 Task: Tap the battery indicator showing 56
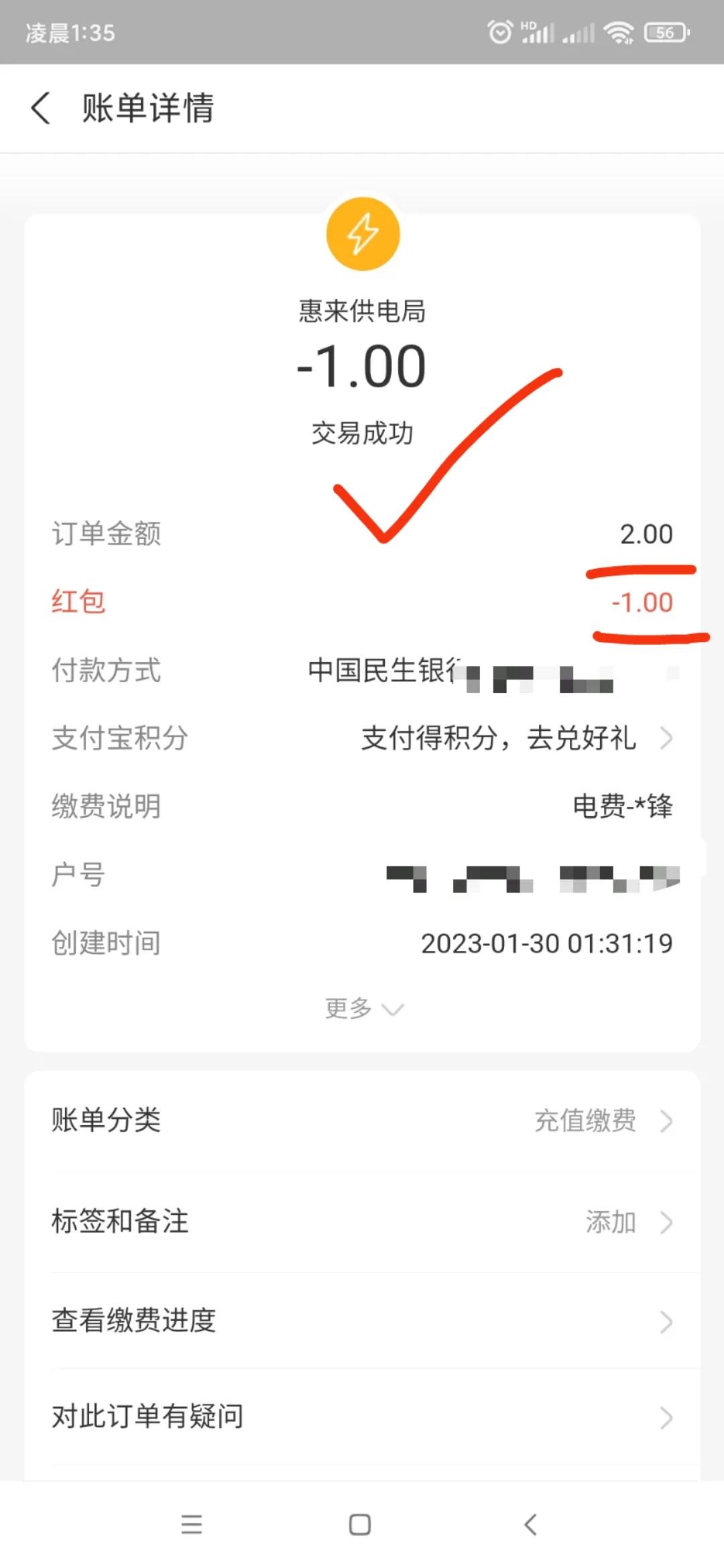pos(664,32)
